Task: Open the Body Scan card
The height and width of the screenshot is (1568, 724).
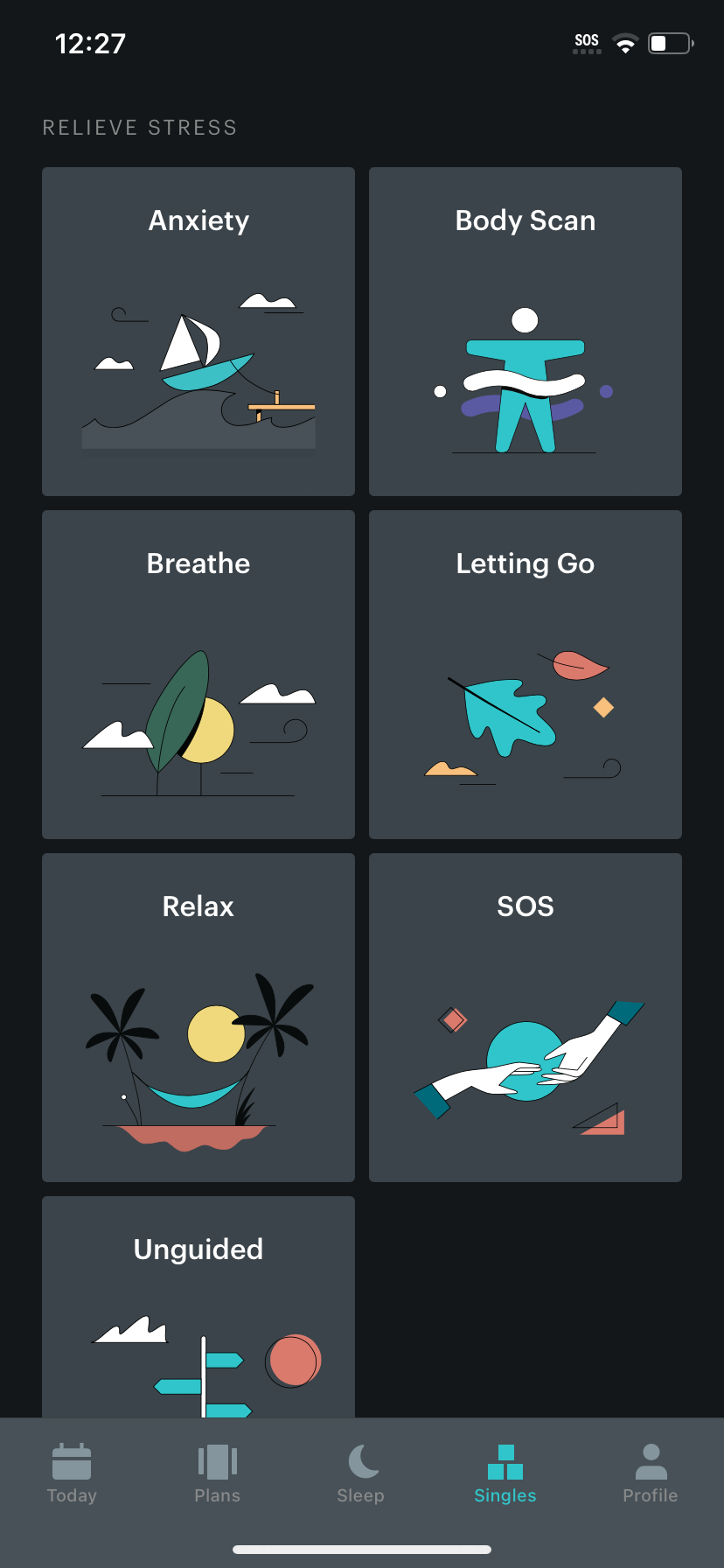Action: 526,332
